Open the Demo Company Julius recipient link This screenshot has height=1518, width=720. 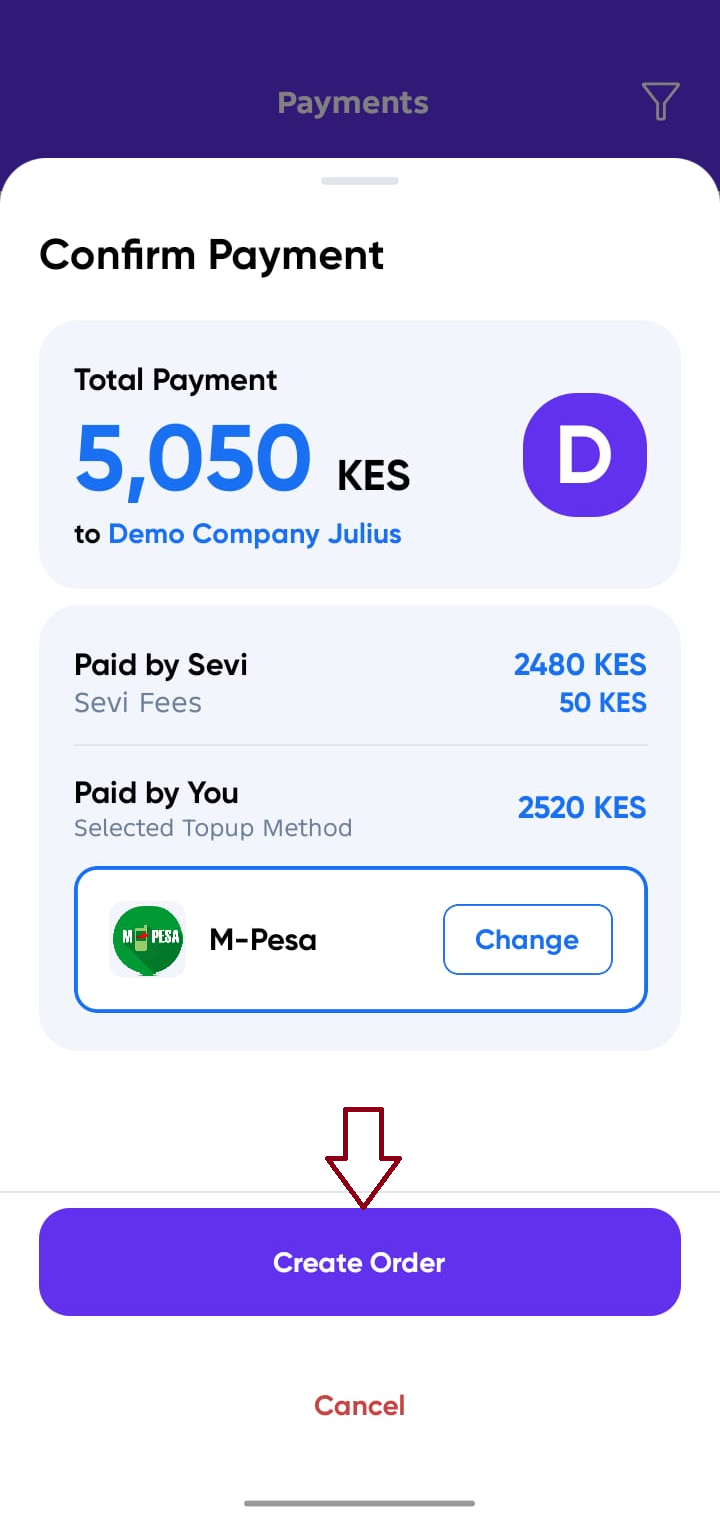tap(254, 534)
